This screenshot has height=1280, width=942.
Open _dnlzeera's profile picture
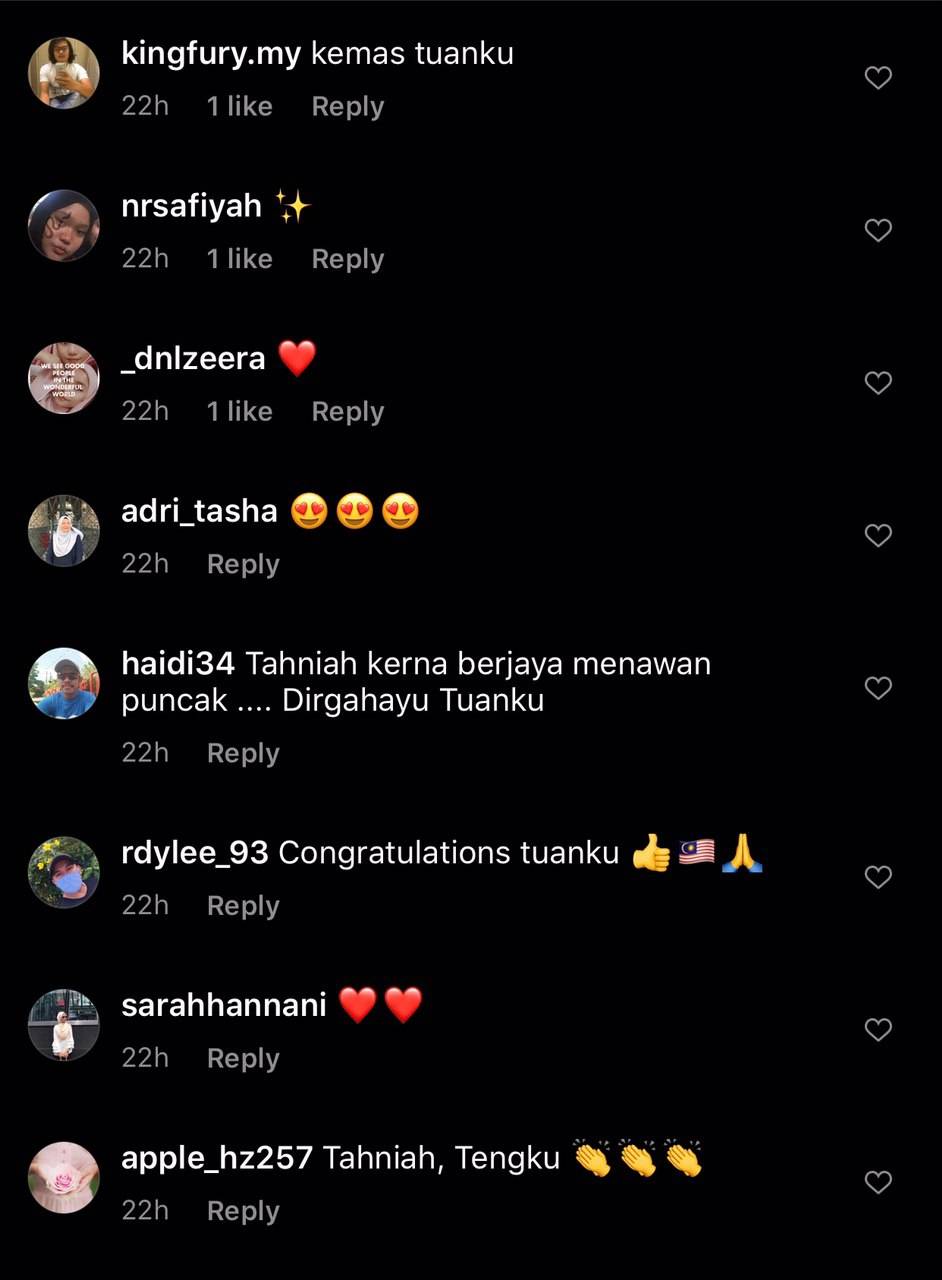pyautogui.click(x=64, y=378)
